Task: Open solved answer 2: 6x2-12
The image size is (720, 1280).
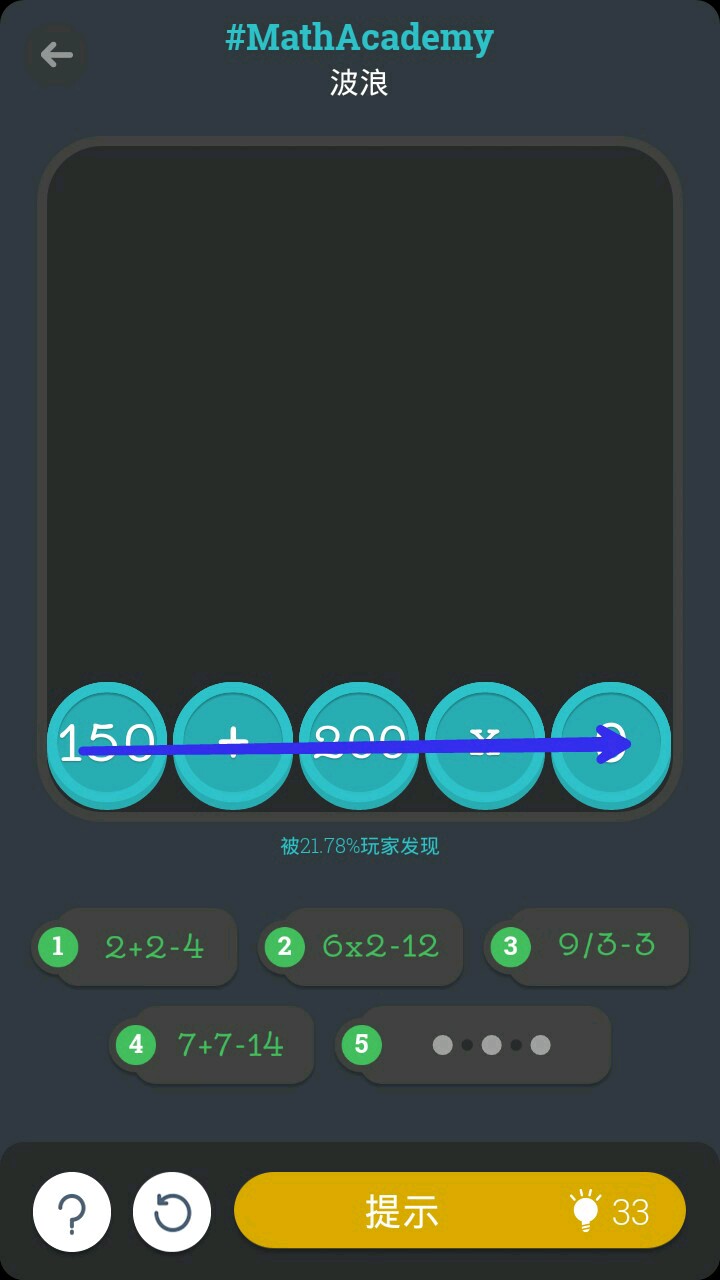Action: [x=363, y=946]
